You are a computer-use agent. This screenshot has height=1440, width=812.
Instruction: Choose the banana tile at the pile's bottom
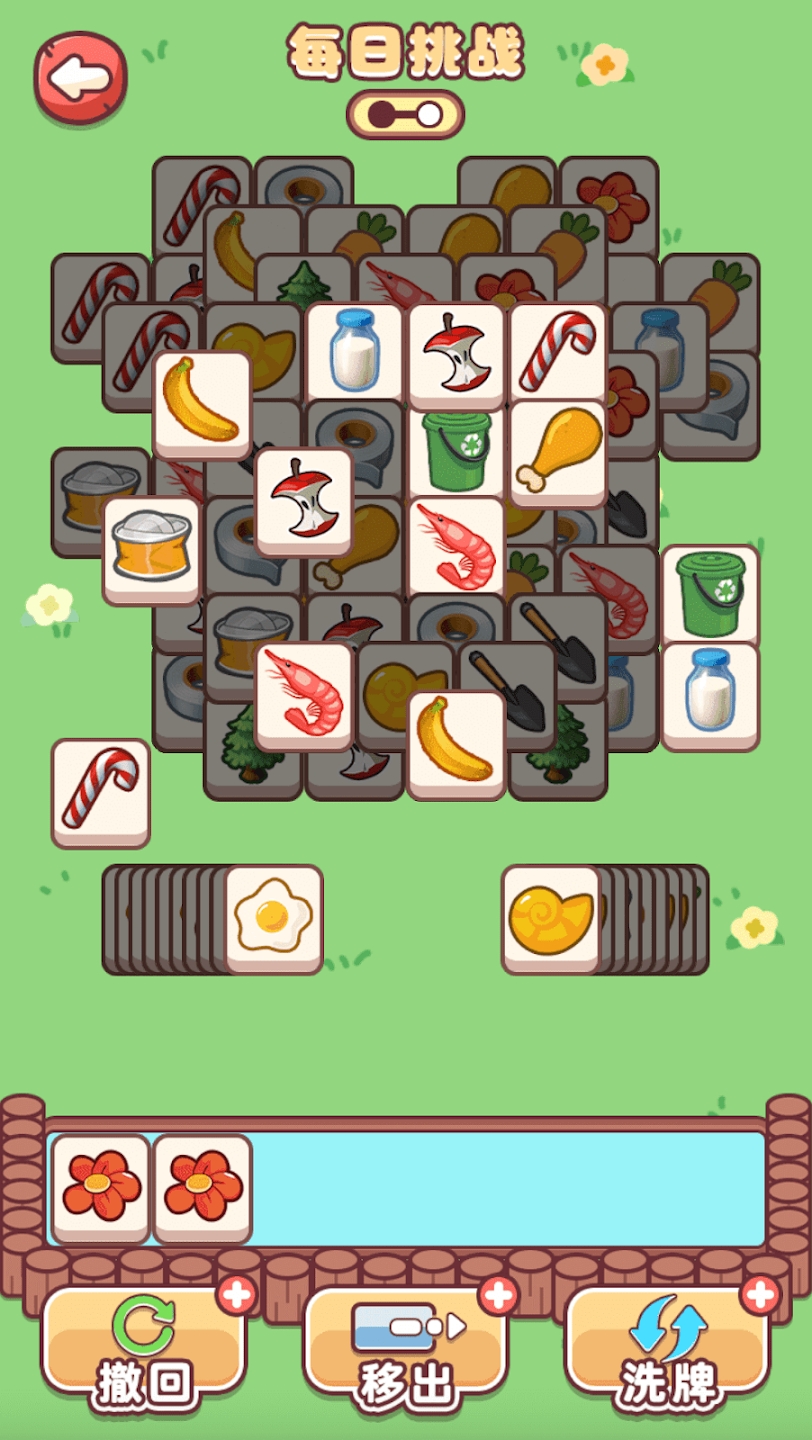[x=456, y=742]
